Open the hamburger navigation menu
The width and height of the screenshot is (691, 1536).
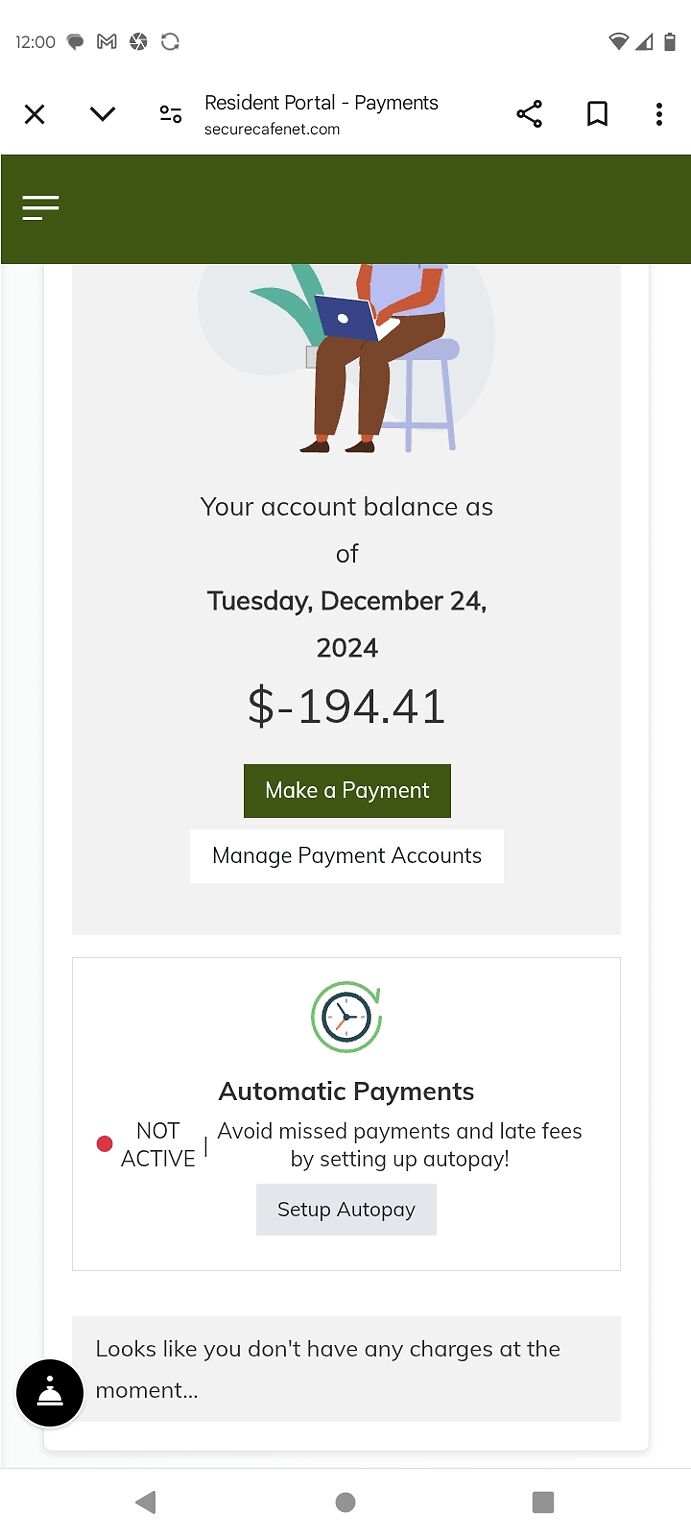click(x=41, y=207)
